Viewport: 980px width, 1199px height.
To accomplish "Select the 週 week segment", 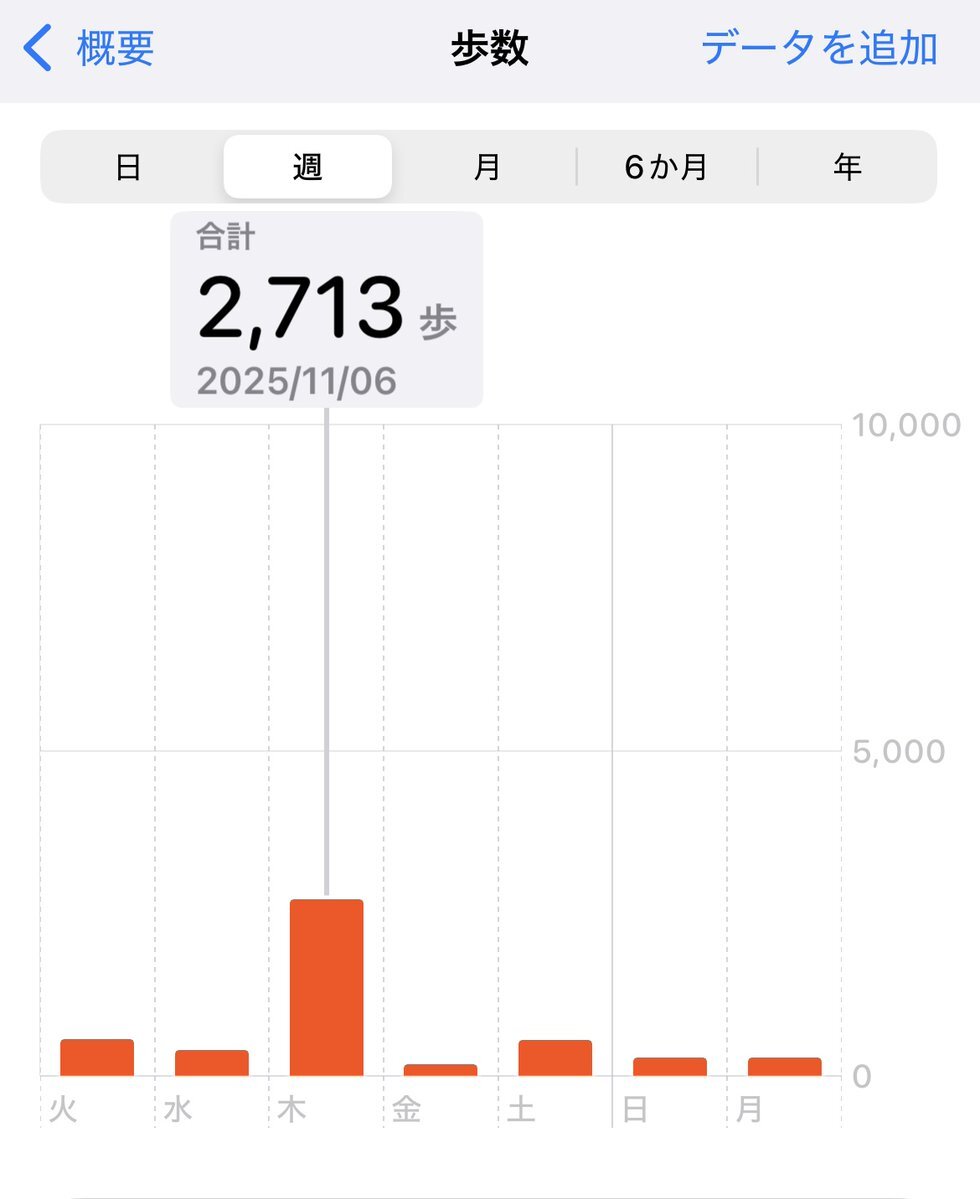I will click(x=307, y=167).
